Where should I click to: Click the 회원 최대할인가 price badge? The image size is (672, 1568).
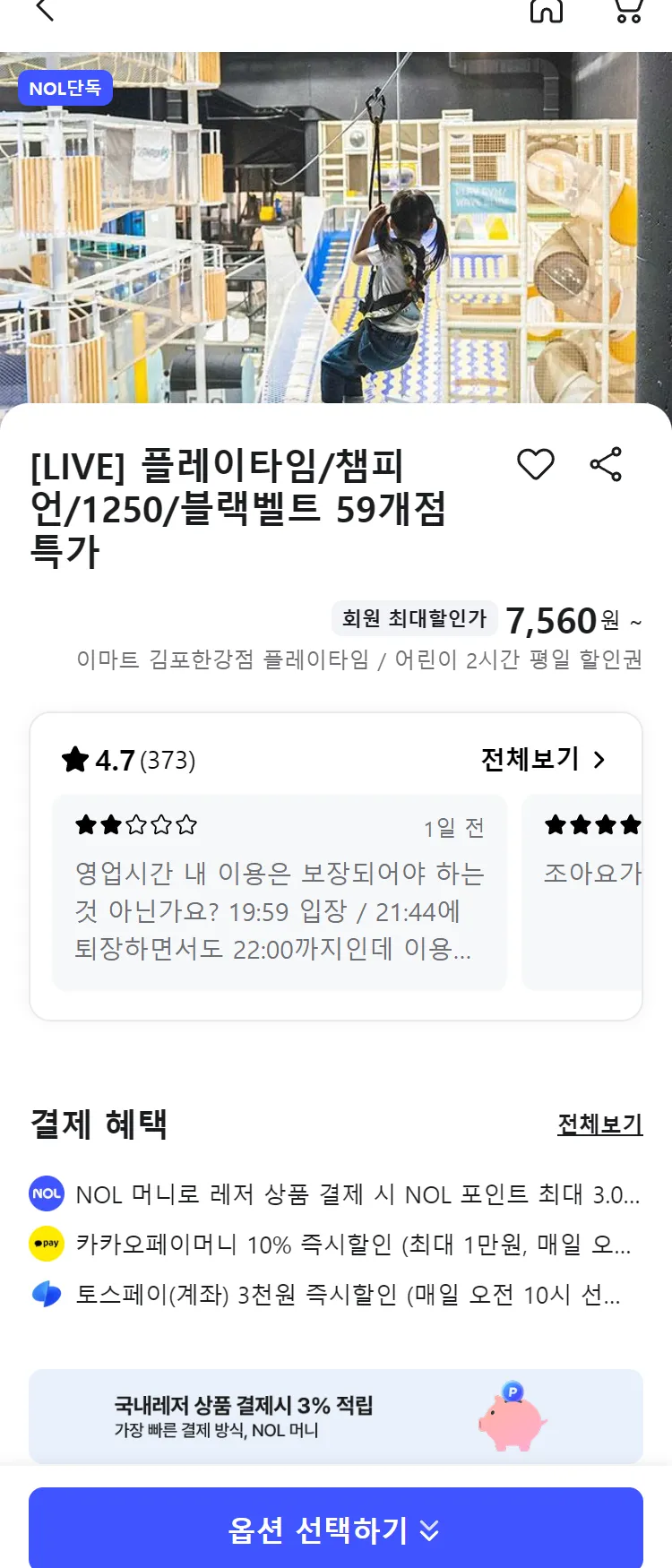point(413,618)
